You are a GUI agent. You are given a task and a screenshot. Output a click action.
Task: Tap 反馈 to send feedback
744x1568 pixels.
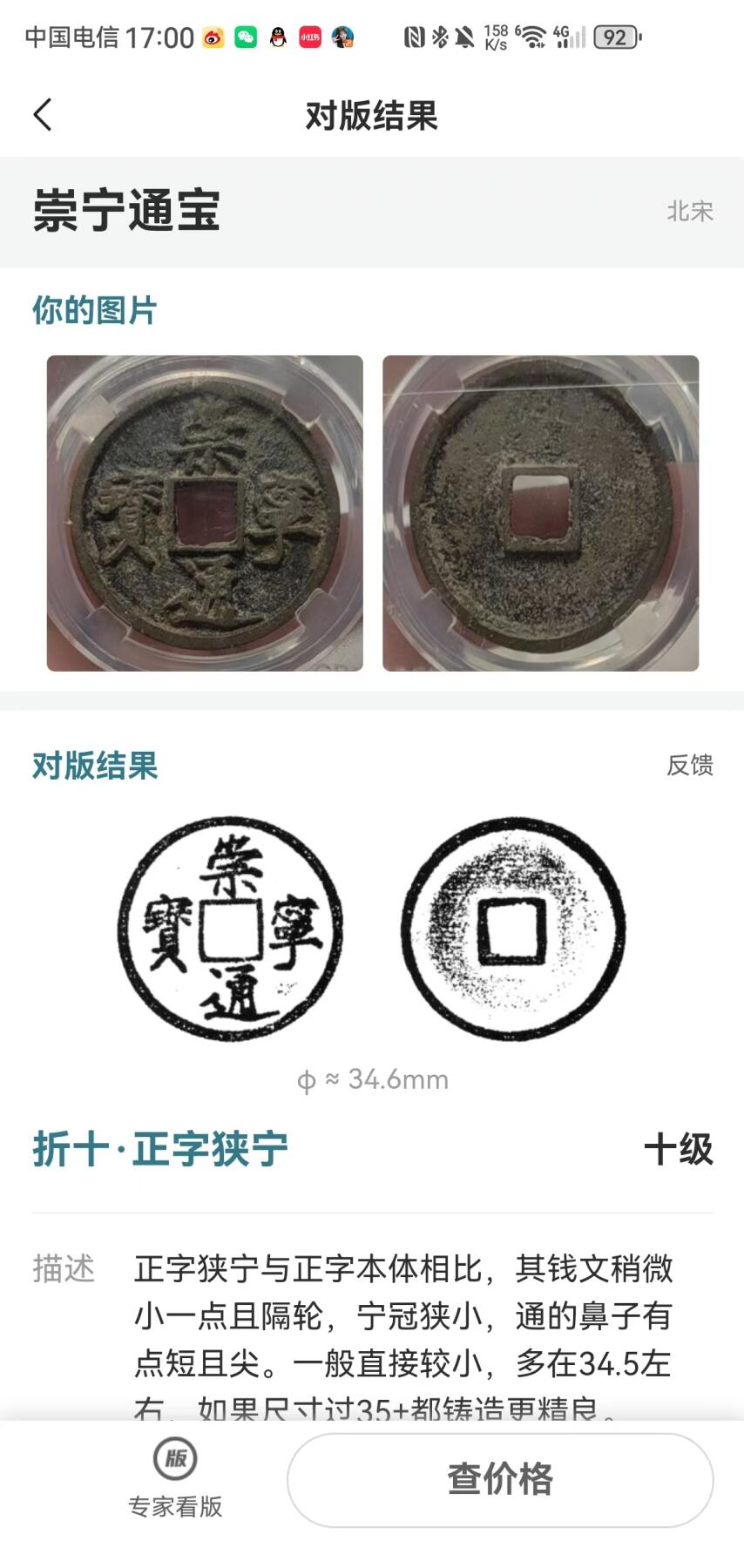(x=689, y=765)
